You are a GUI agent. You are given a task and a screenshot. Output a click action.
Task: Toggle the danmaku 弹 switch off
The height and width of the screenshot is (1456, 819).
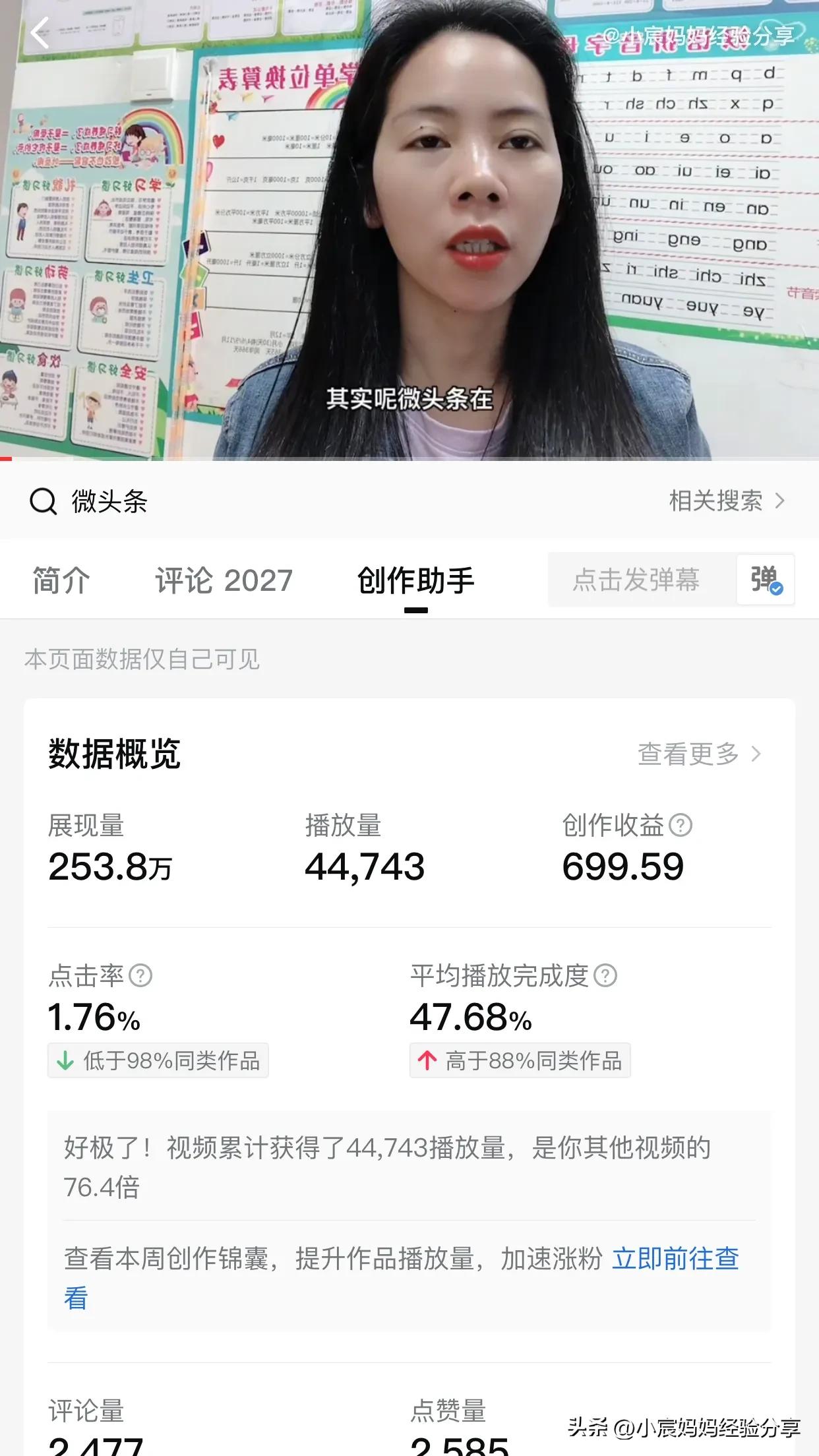coord(765,580)
